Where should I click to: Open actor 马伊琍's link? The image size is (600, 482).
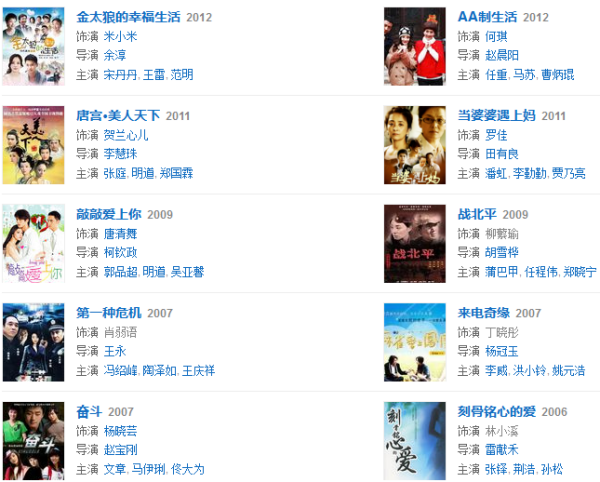pos(149,469)
